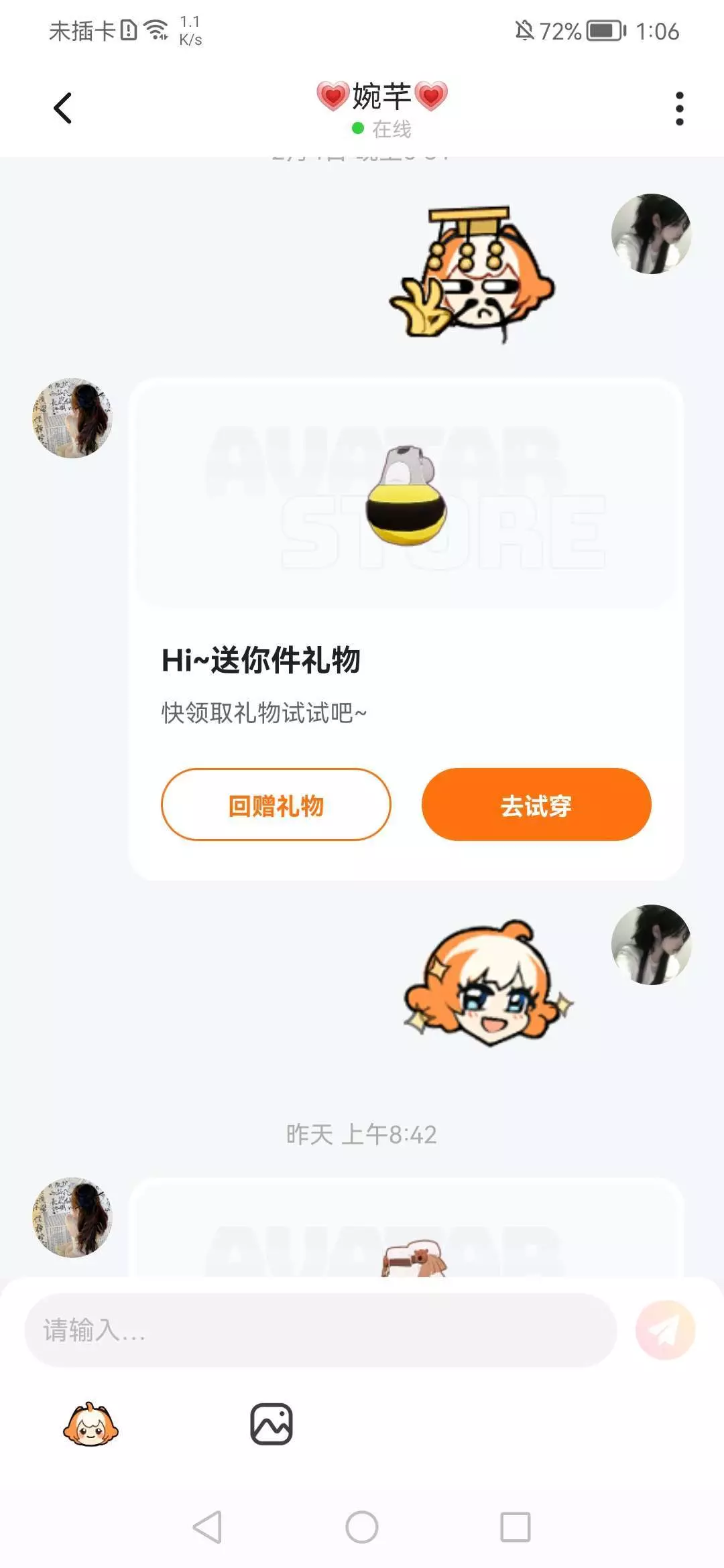Open the sticker emoji panel
Viewport: 724px width, 1568px height.
[90, 1425]
